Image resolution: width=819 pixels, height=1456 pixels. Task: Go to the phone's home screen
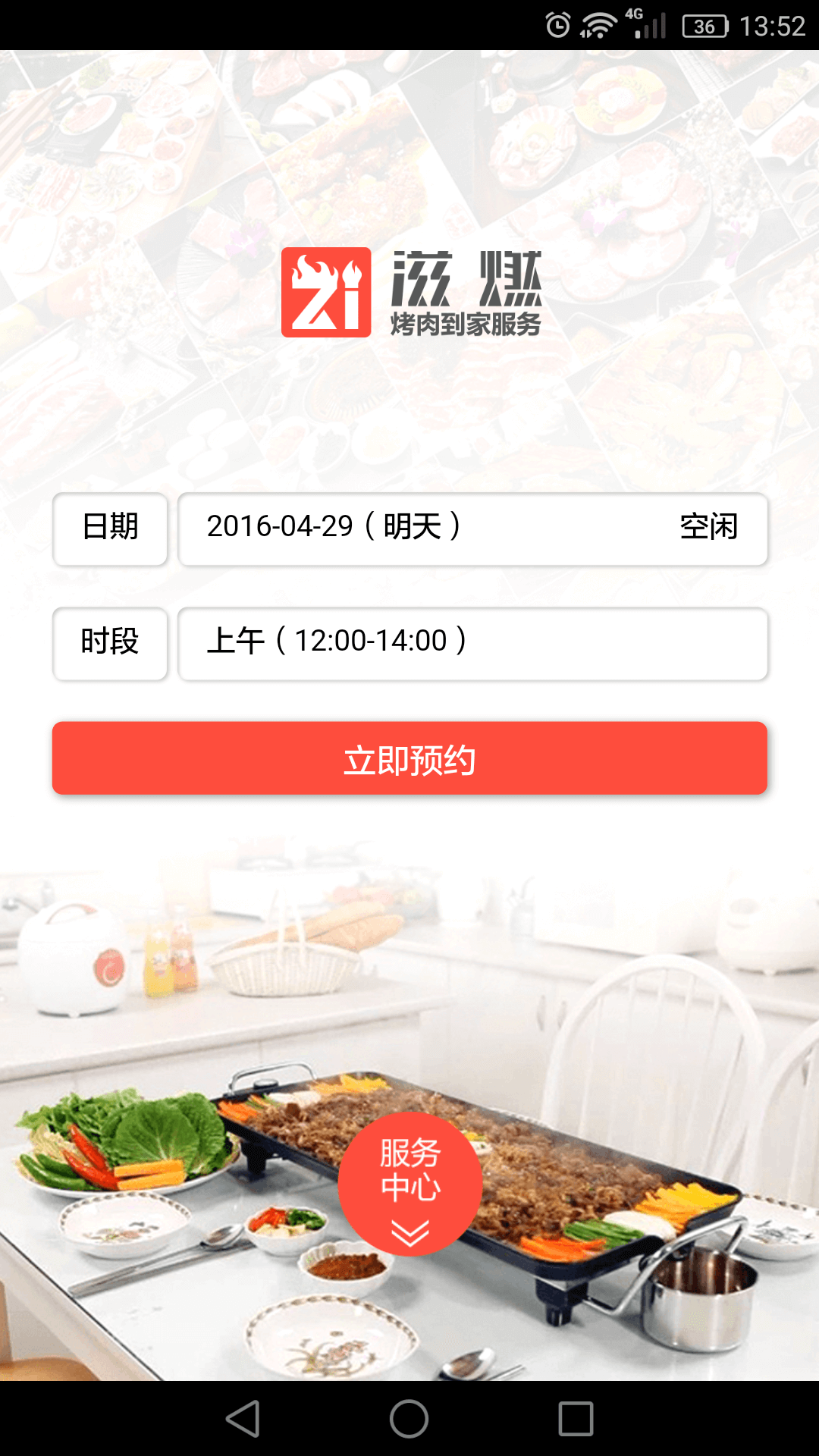point(409,1418)
